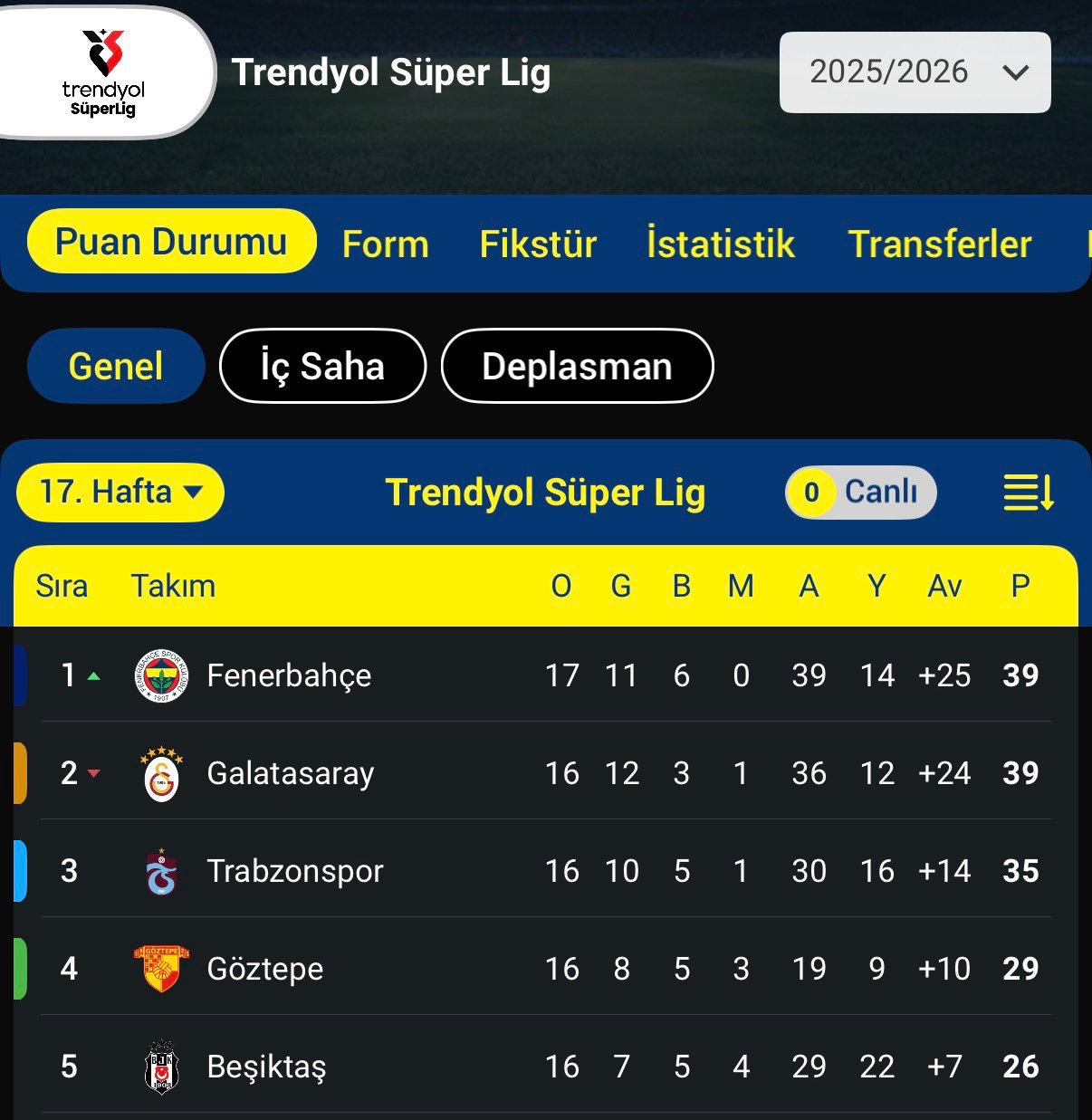This screenshot has width=1092, height=1120.
Task: Go to the İstatistik tab
Action: [721, 244]
